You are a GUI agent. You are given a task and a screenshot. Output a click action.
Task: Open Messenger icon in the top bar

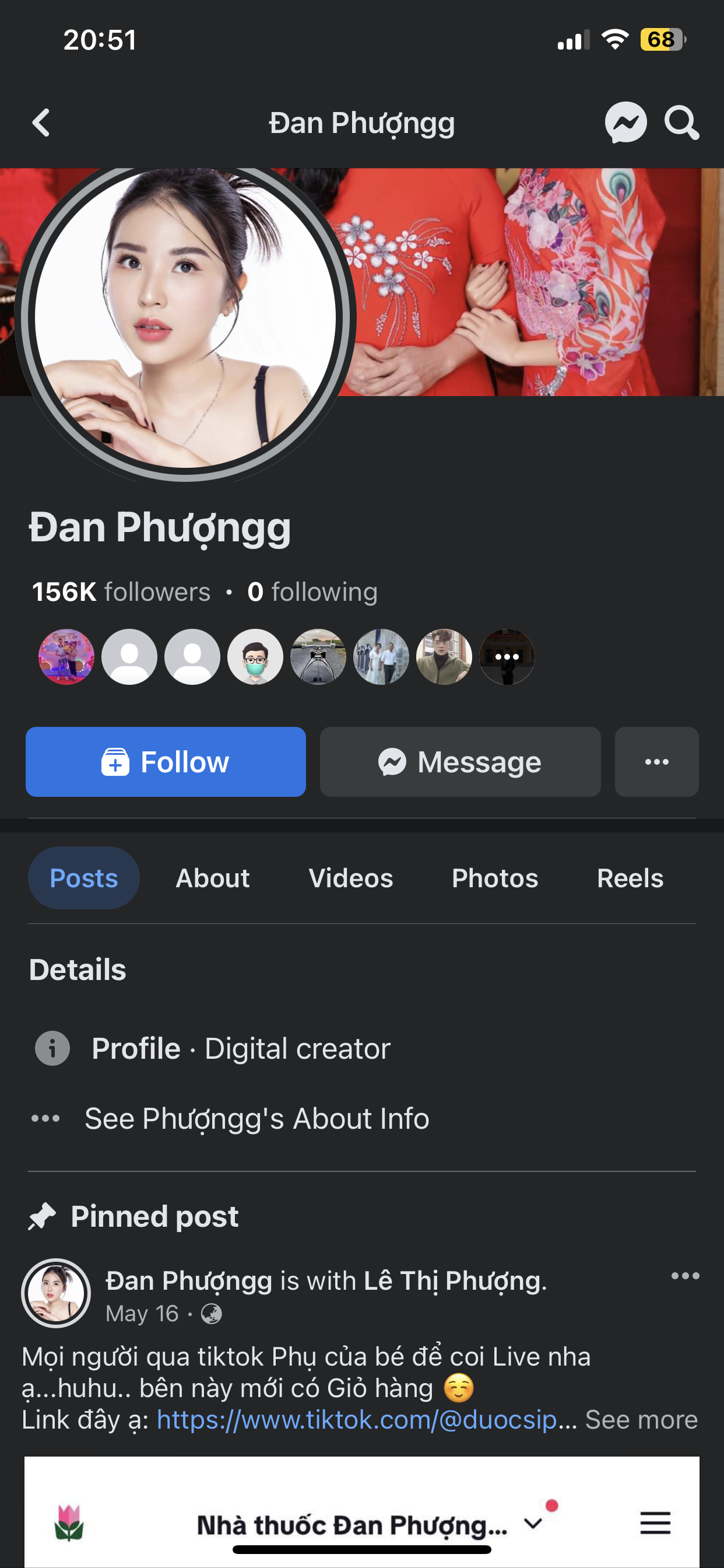click(x=625, y=123)
